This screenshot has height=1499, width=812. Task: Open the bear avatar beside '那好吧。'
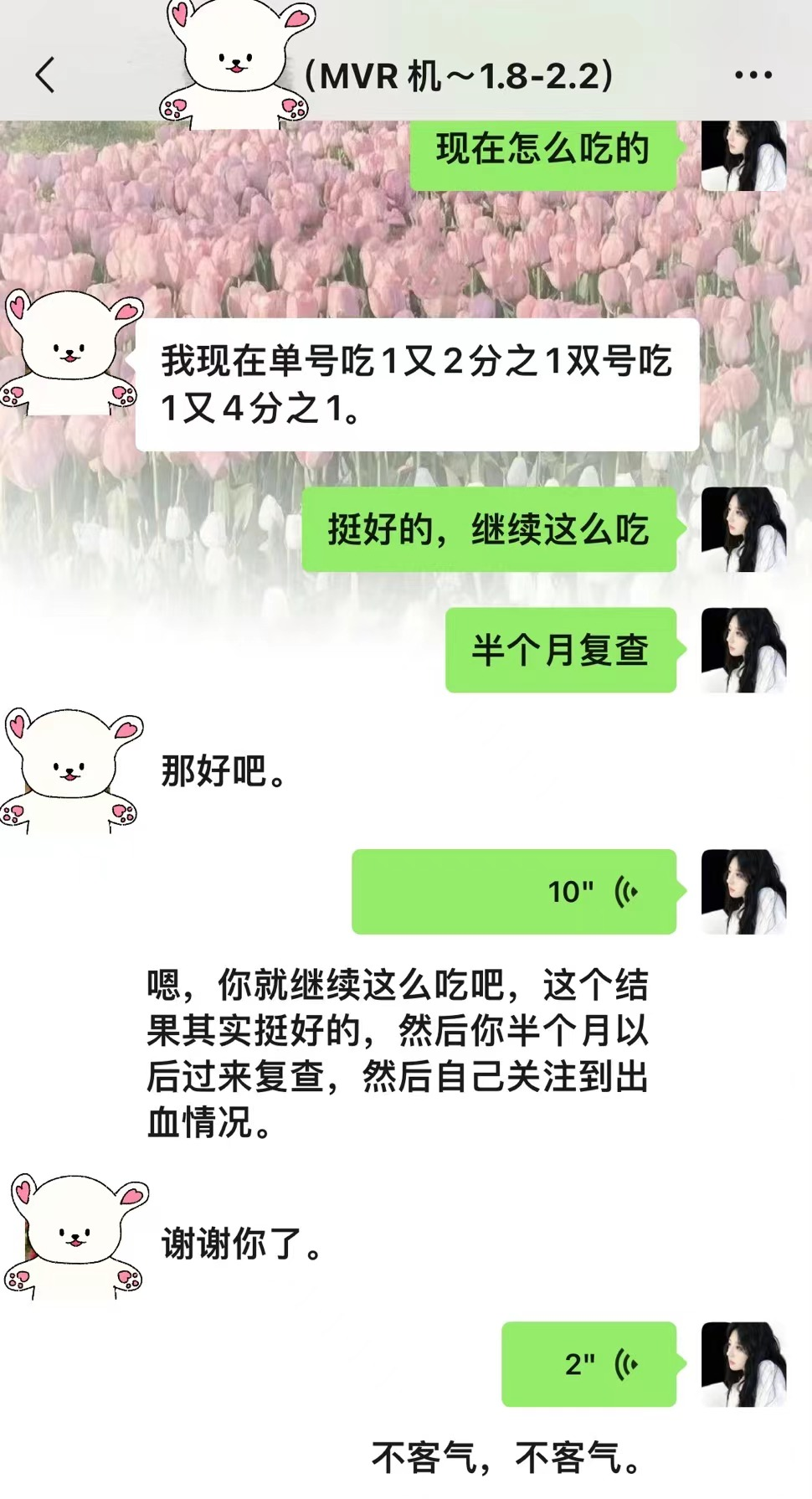point(70,770)
